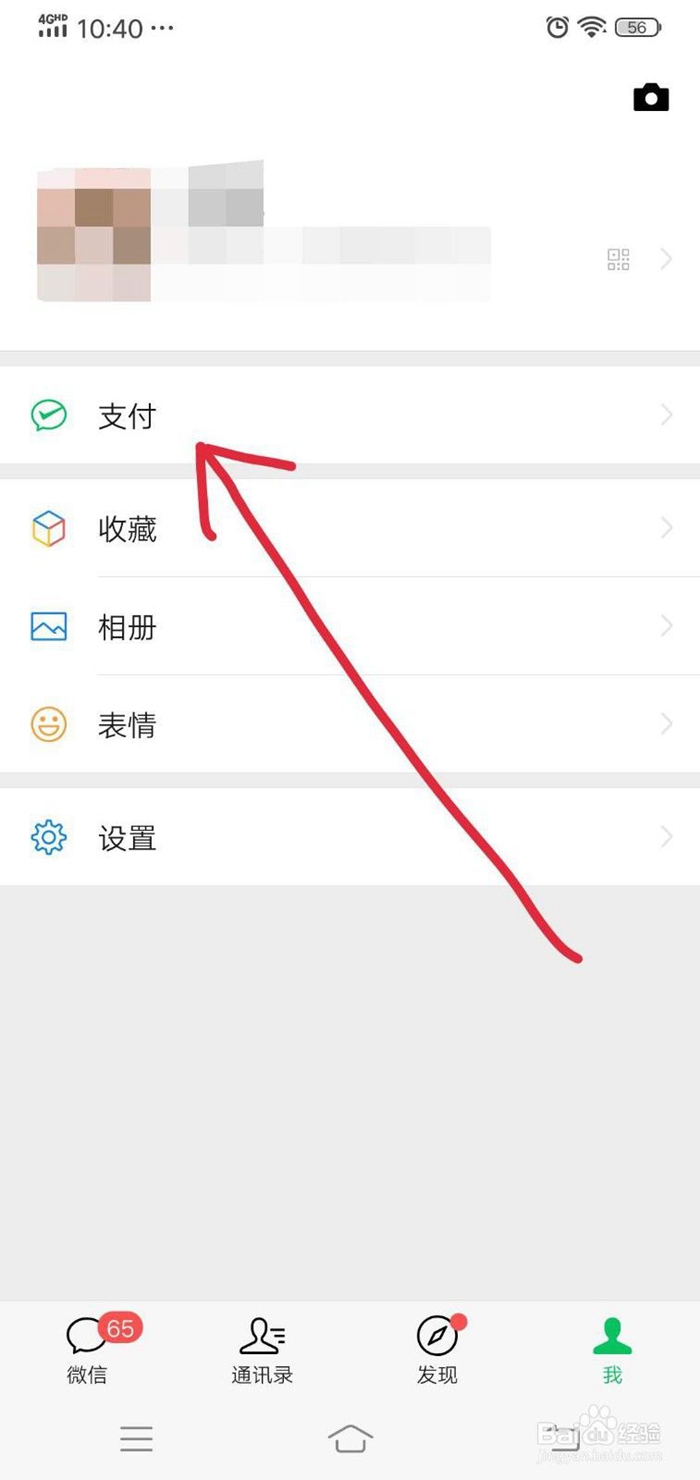Screen dimensions: 700x1480
Task: Open 设置 settings
Action: (x=350, y=837)
